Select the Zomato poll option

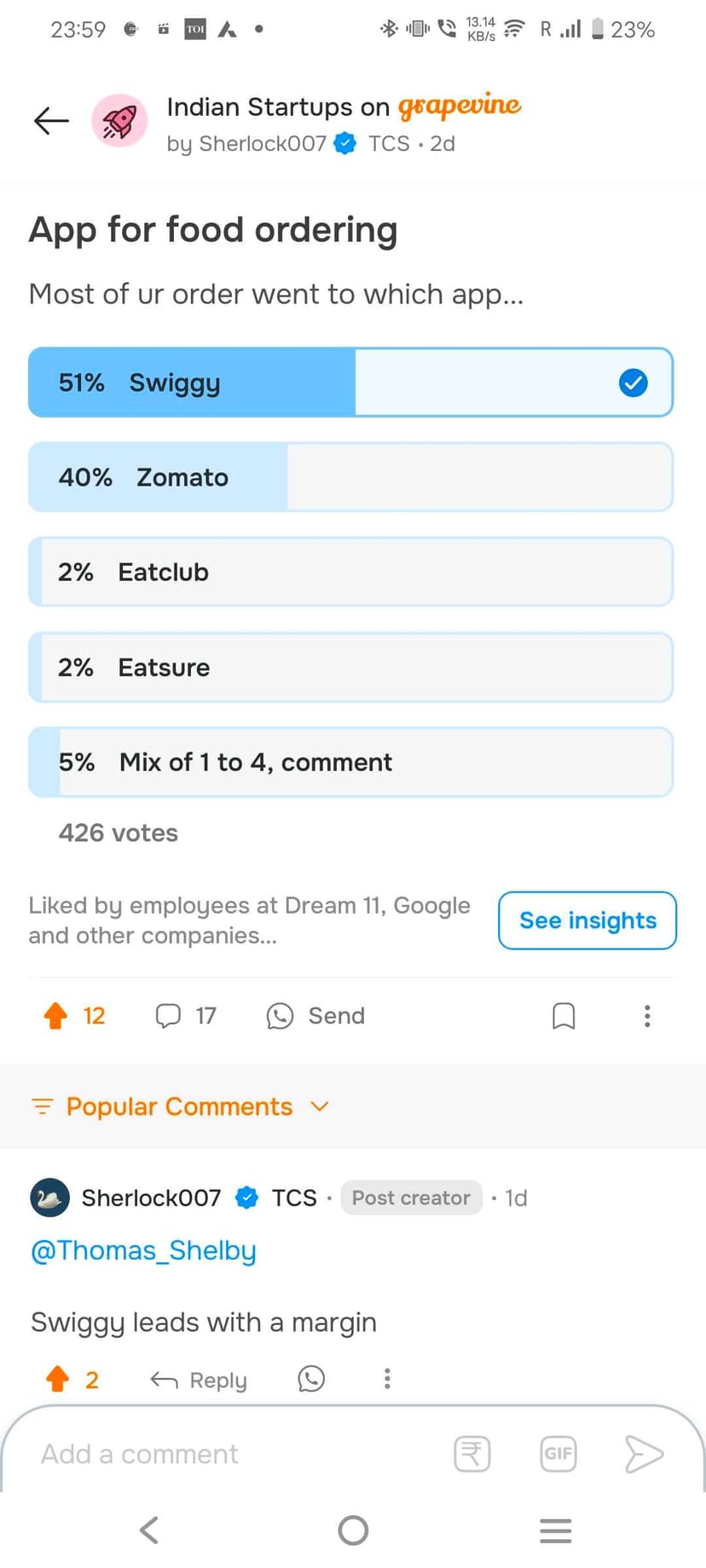(351, 477)
